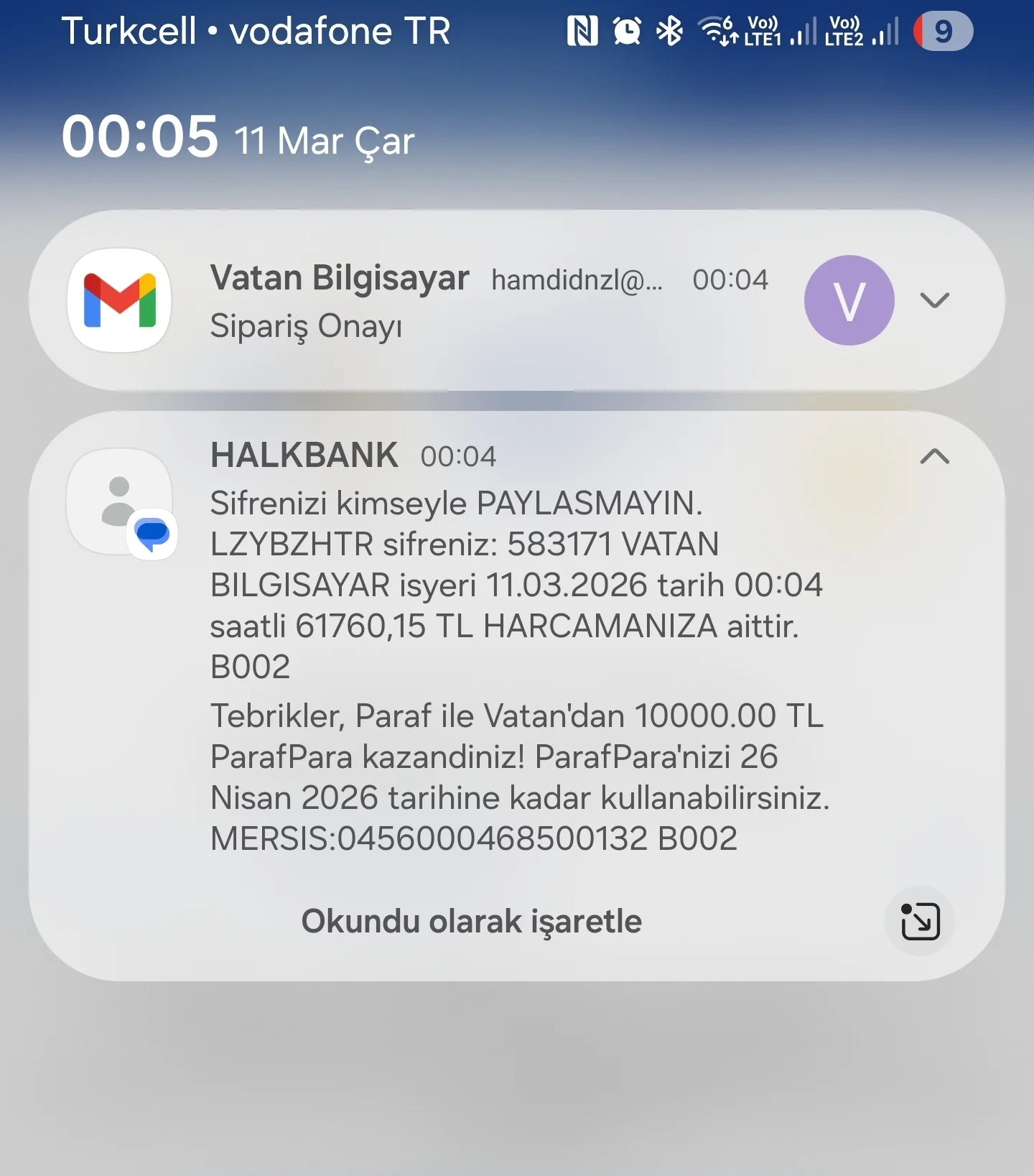Open HALKBANK message in pop-up view
1034x1176 pixels.
click(x=920, y=921)
